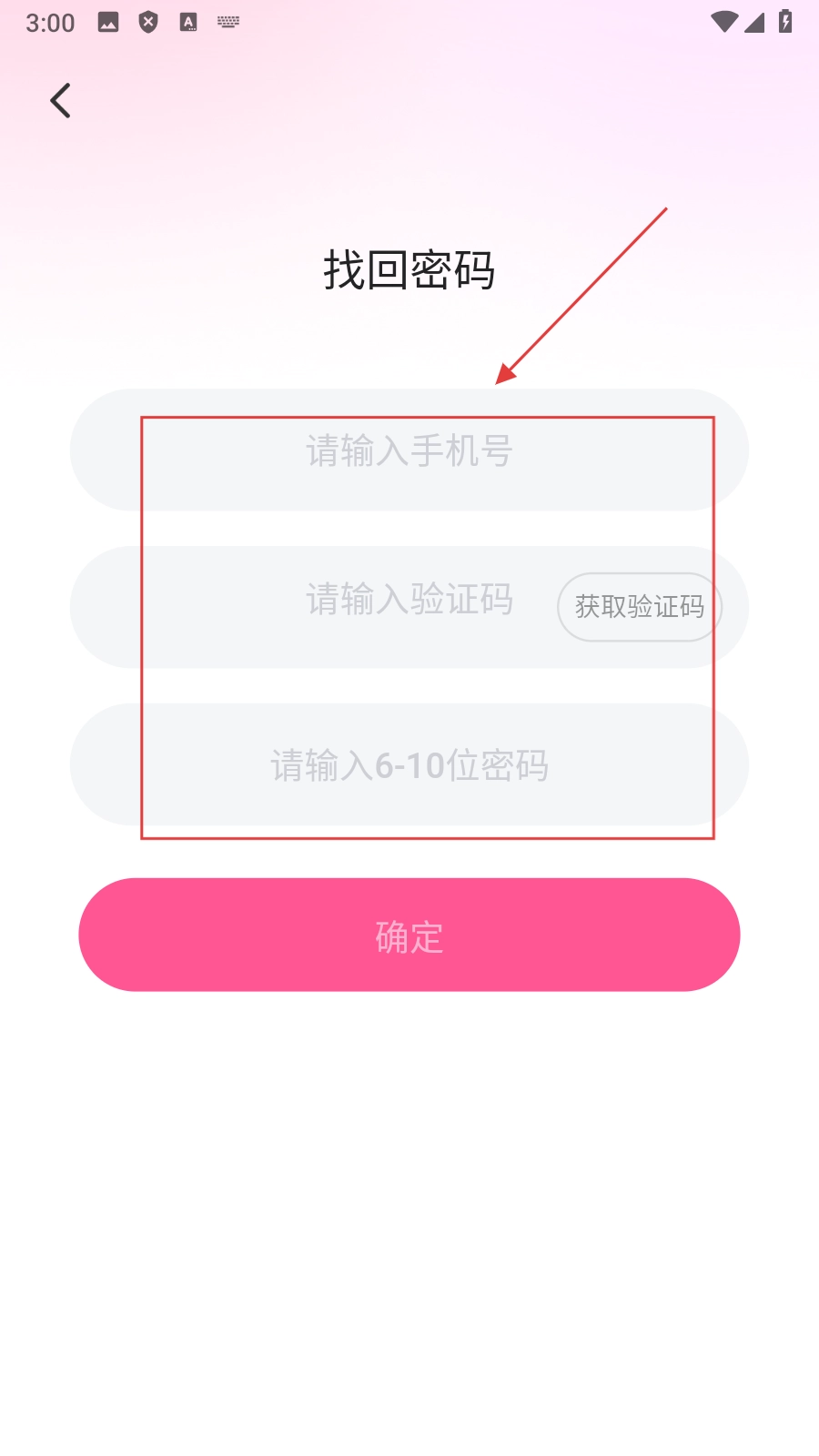Screen dimensions: 819x1456
Task: Tap the phone number input field
Action: (409, 450)
